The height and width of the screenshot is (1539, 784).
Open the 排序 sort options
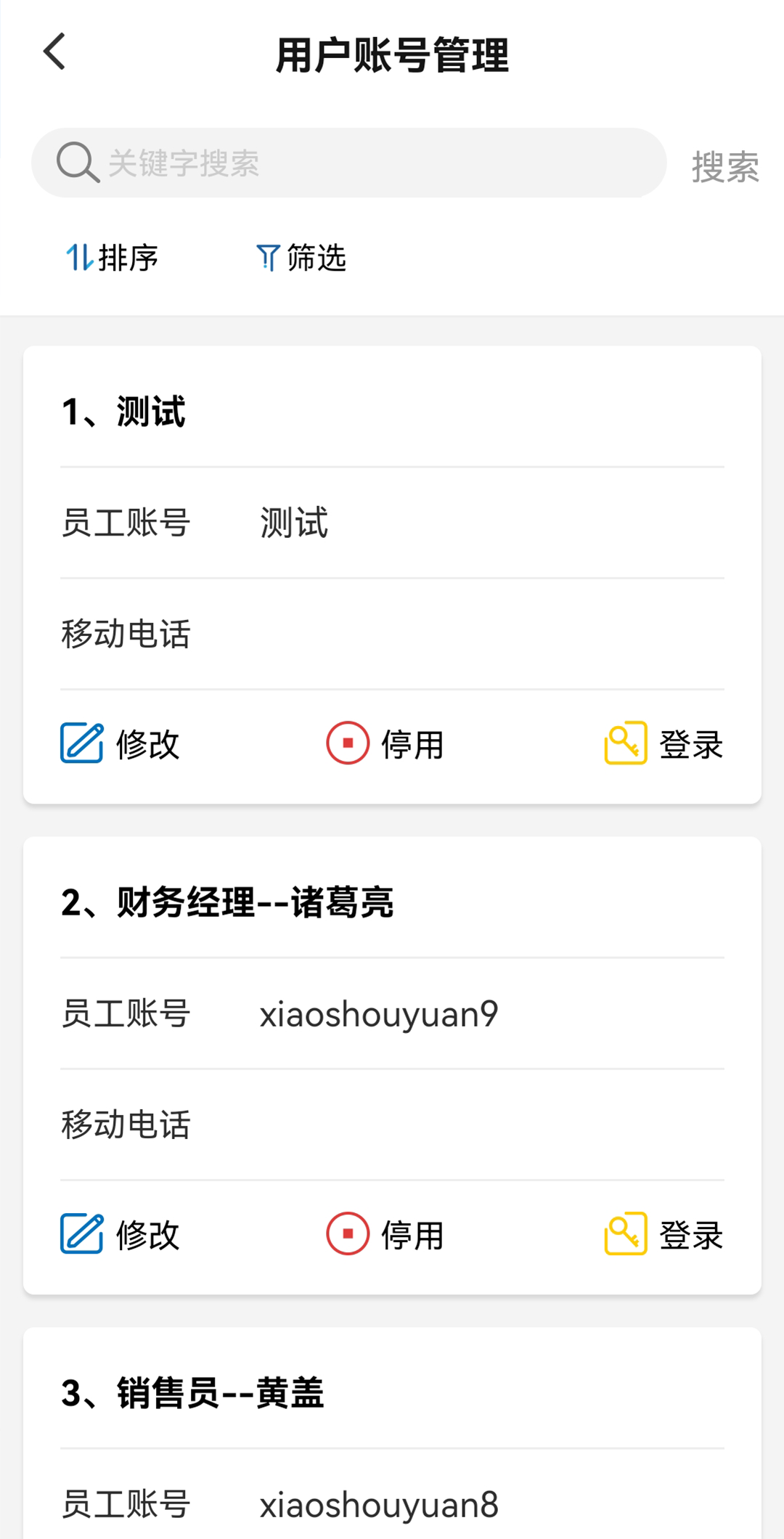coord(112,258)
